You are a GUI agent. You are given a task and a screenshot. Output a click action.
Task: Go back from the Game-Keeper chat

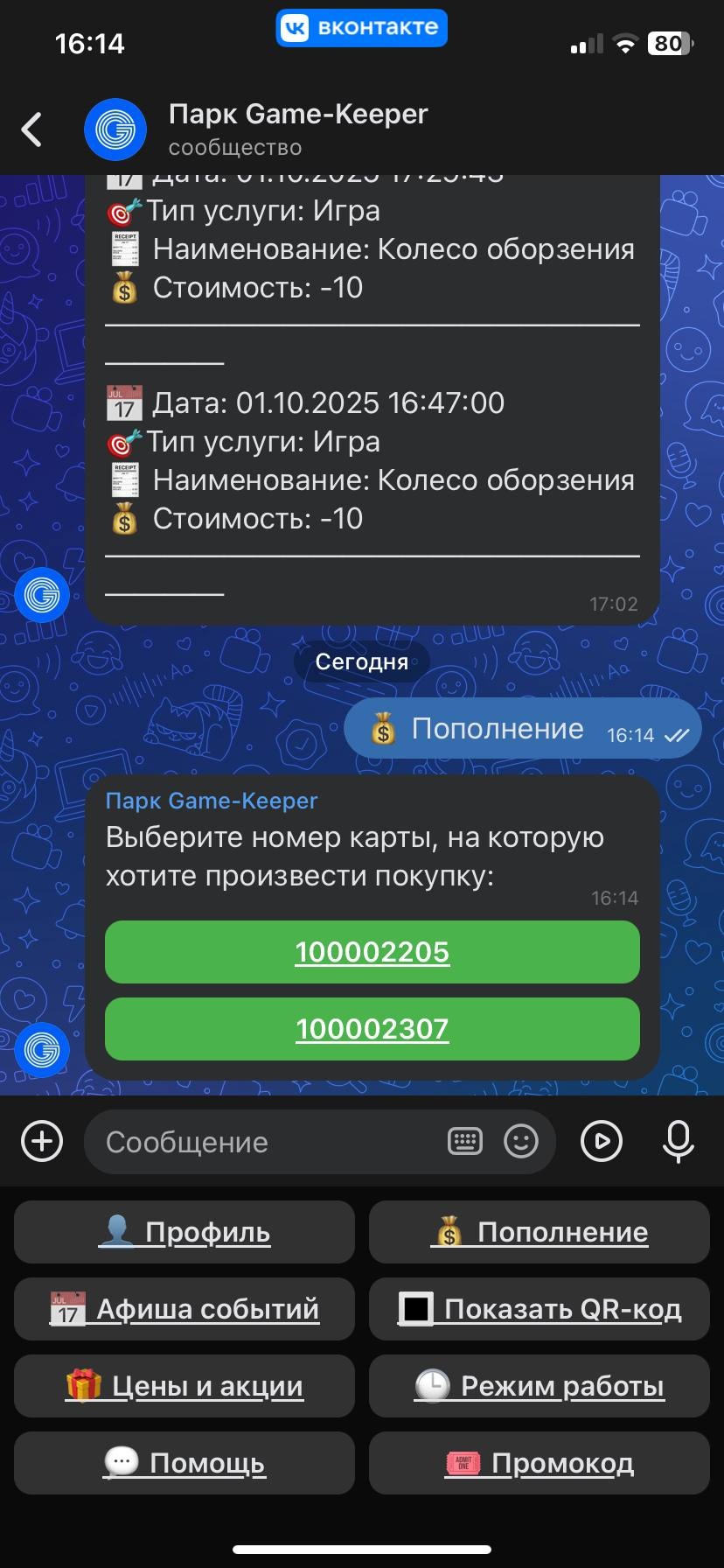(x=32, y=129)
